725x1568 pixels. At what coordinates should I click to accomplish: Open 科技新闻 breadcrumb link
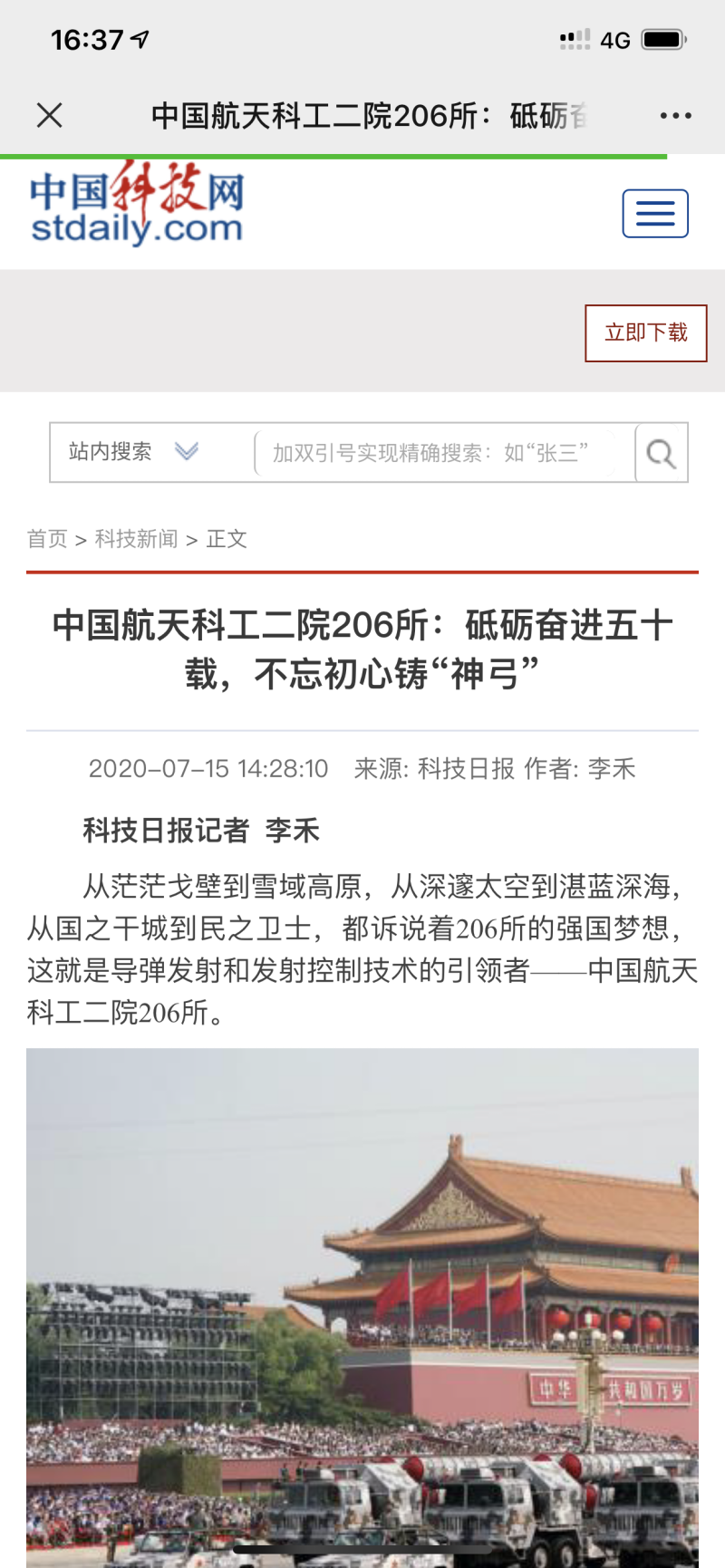[x=136, y=539]
